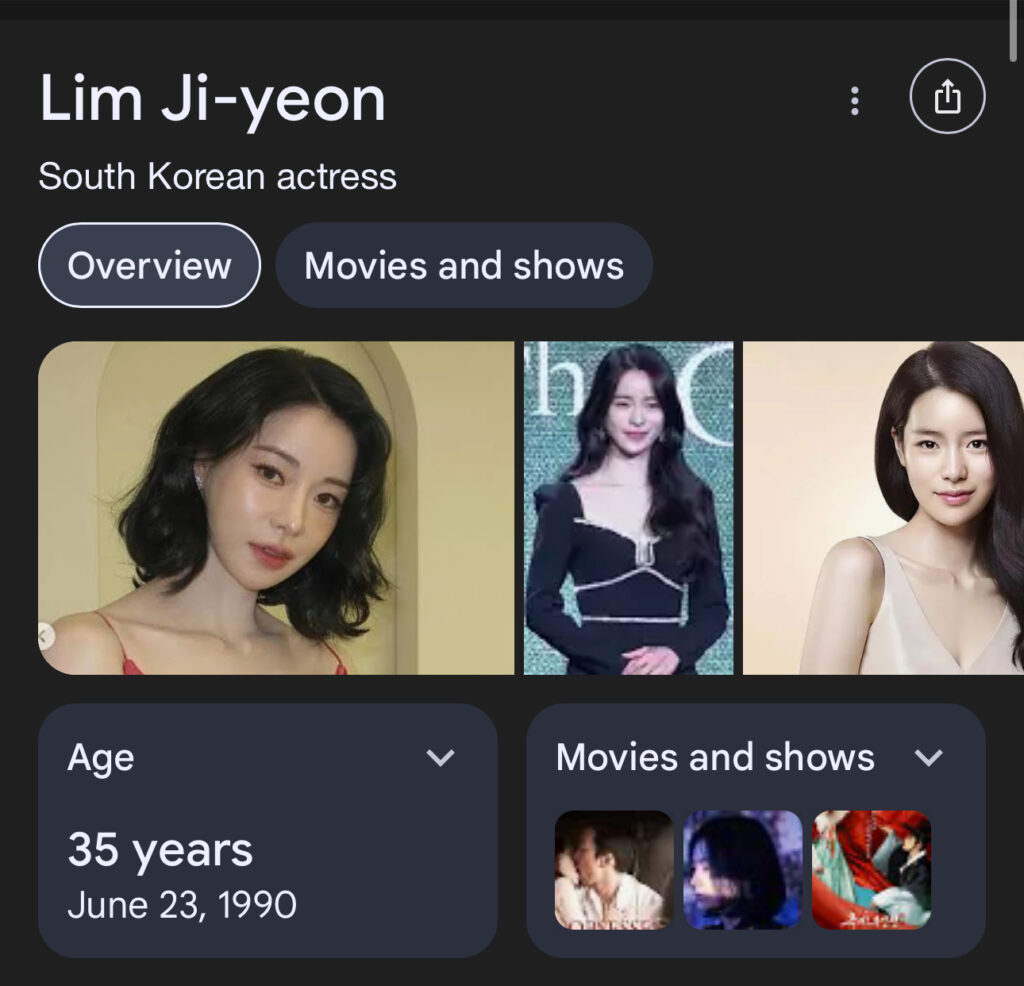Screen dimensions: 1024x986
Task: Select the Overview chip
Action: (x=149, y=265)
